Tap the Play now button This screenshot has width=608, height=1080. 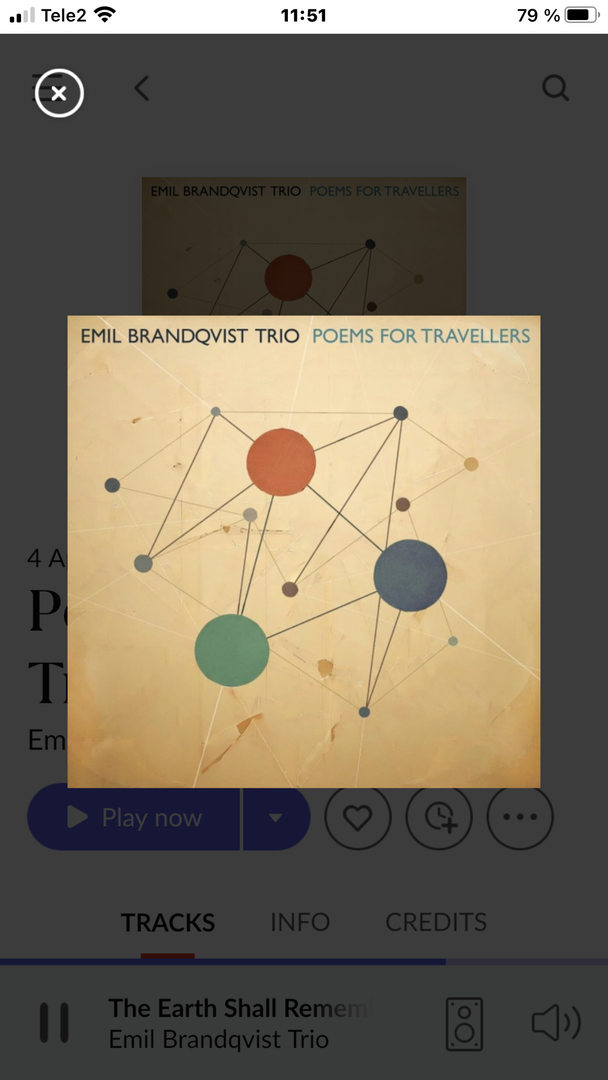[134, 818]
